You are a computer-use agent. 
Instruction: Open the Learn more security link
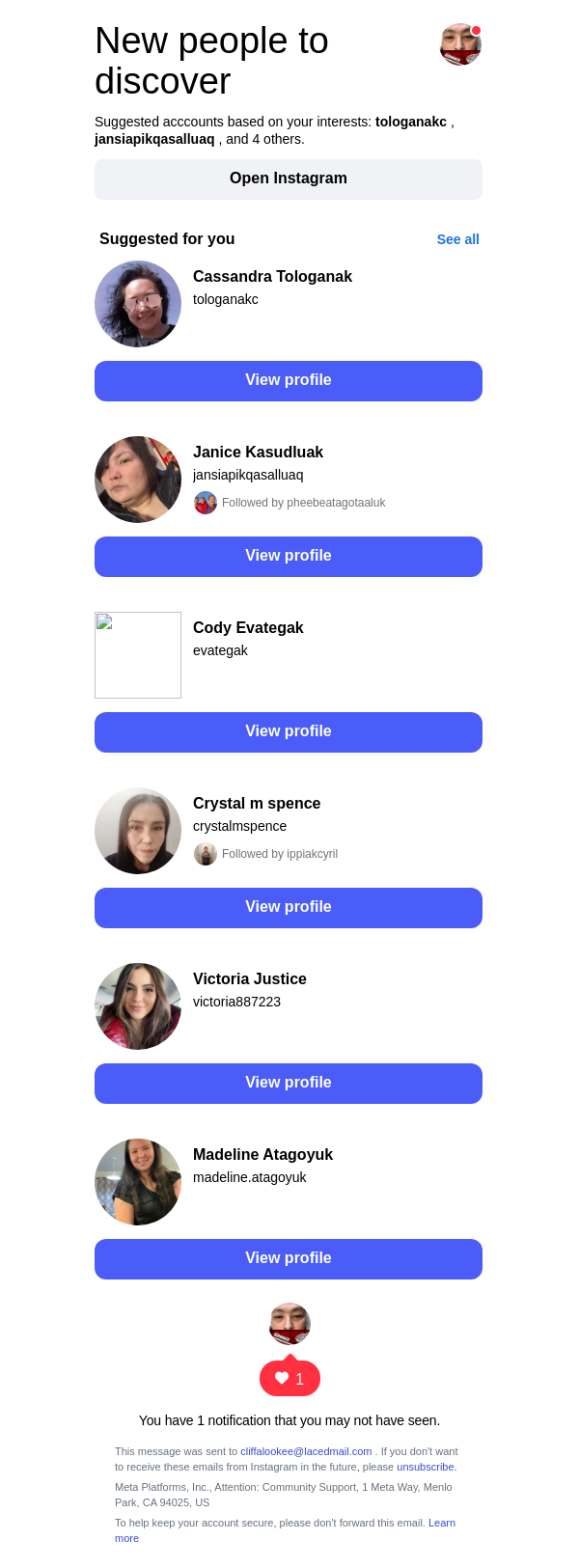coord(441,1523)
